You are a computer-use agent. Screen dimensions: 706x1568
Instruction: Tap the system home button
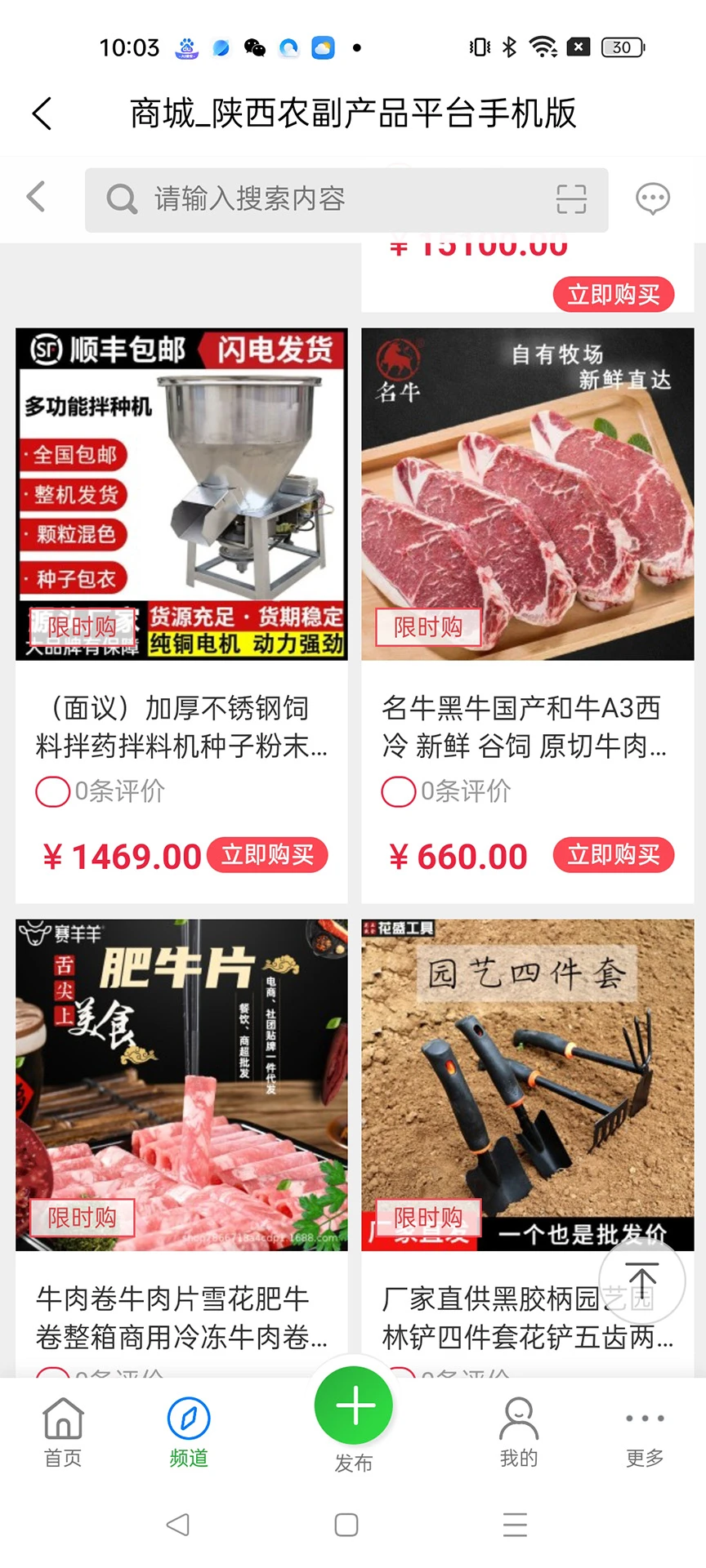(x=346, y=1525)
